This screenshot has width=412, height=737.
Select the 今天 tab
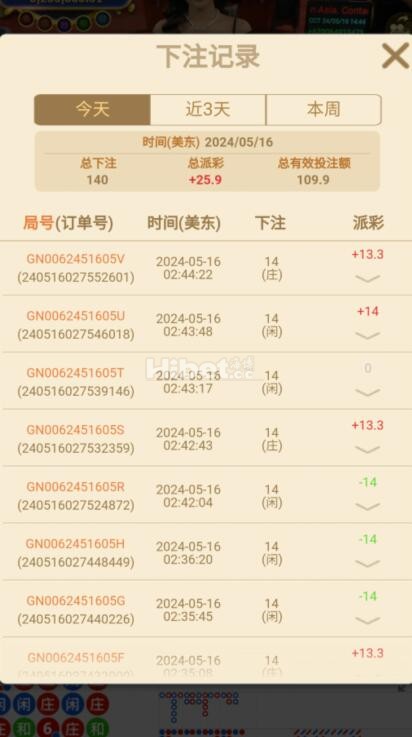(92, 110)
